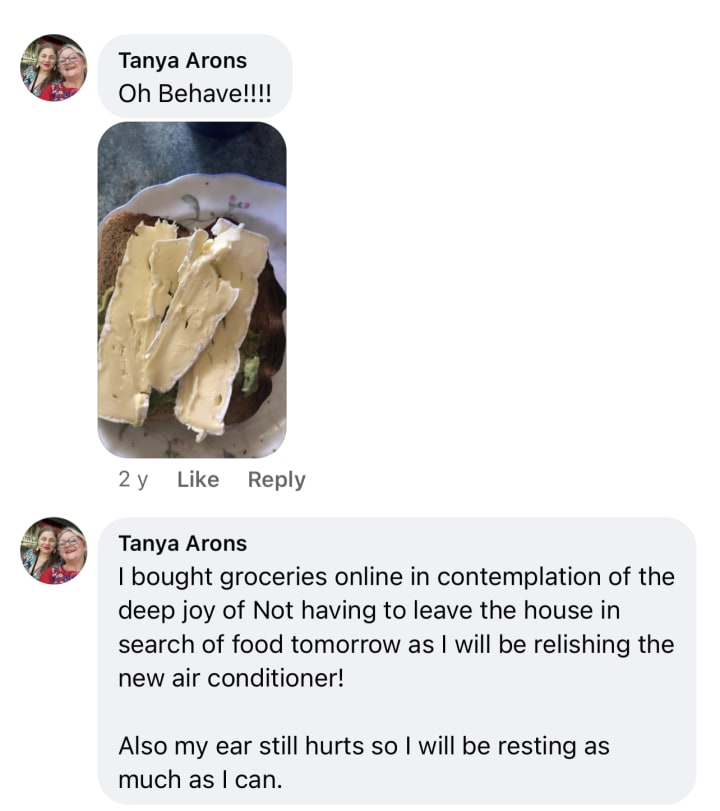Open Tanya Arons' name on 'Oh Behave!!!!' comment
Image resolution: width=720 pixels, height=811 pixels.
pyautogui.click(x=182, y=60)
